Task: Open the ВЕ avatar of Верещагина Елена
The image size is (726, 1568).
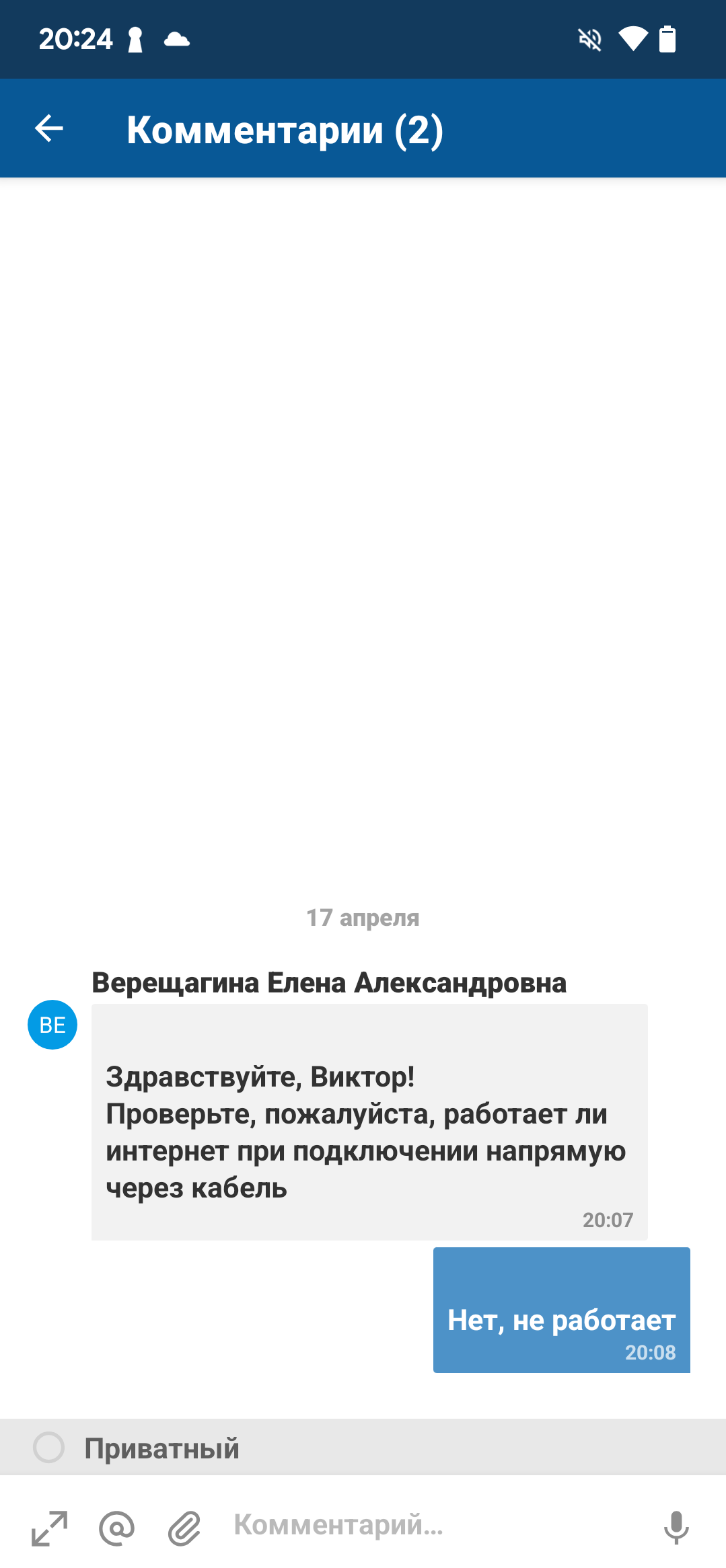Action: coord(52,1025)
